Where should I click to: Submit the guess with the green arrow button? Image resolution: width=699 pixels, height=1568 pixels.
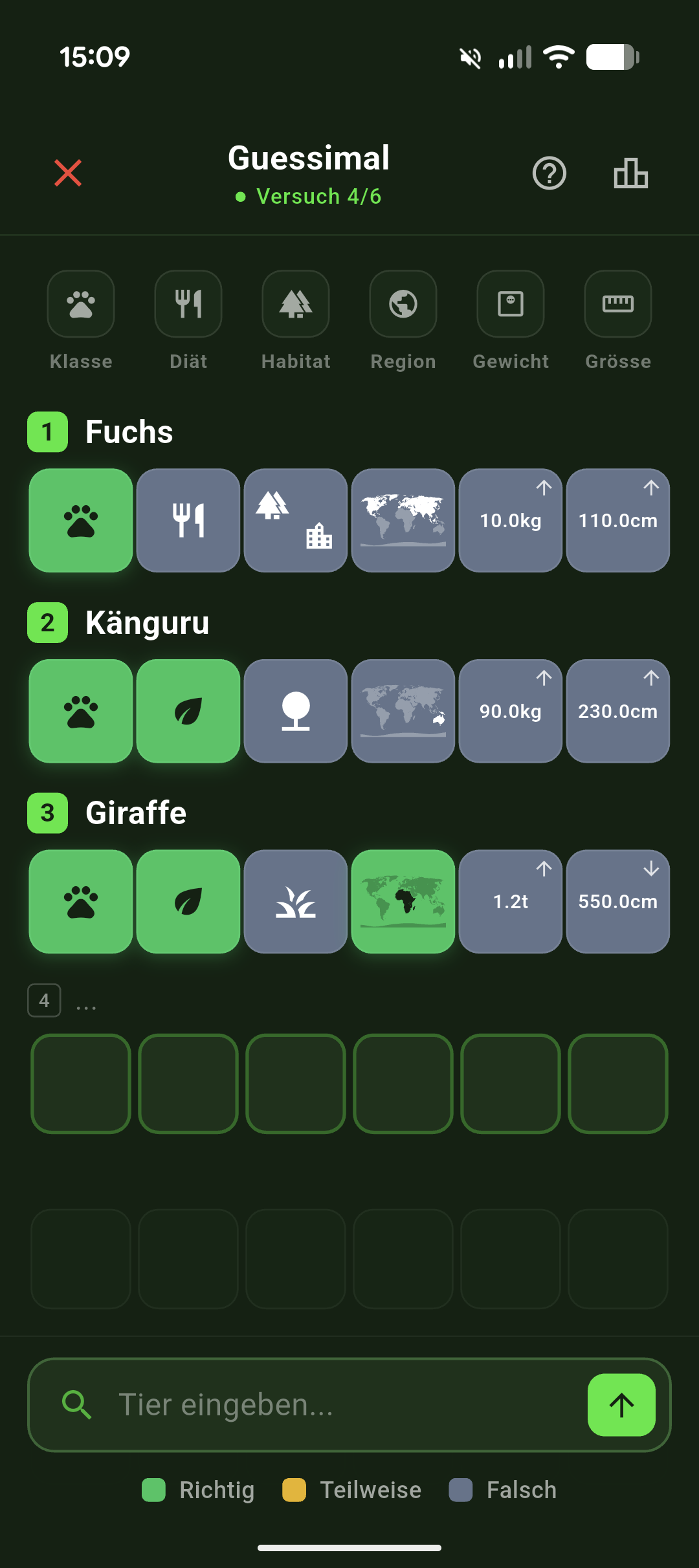[x=621, y=1405]
